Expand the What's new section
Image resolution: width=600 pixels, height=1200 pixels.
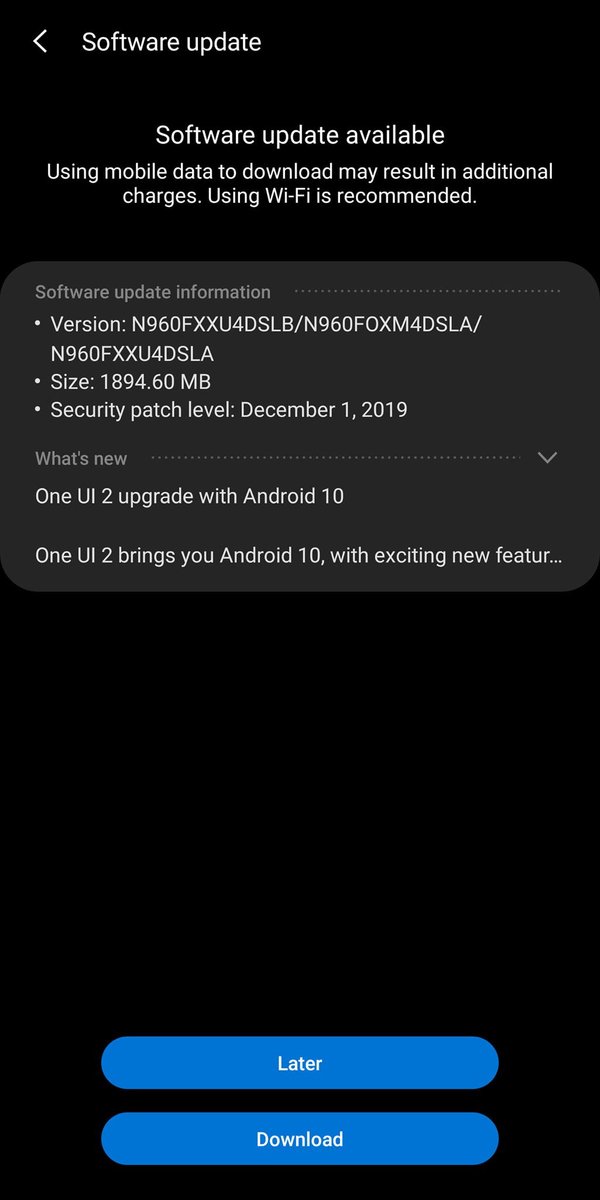pos(547,458)
